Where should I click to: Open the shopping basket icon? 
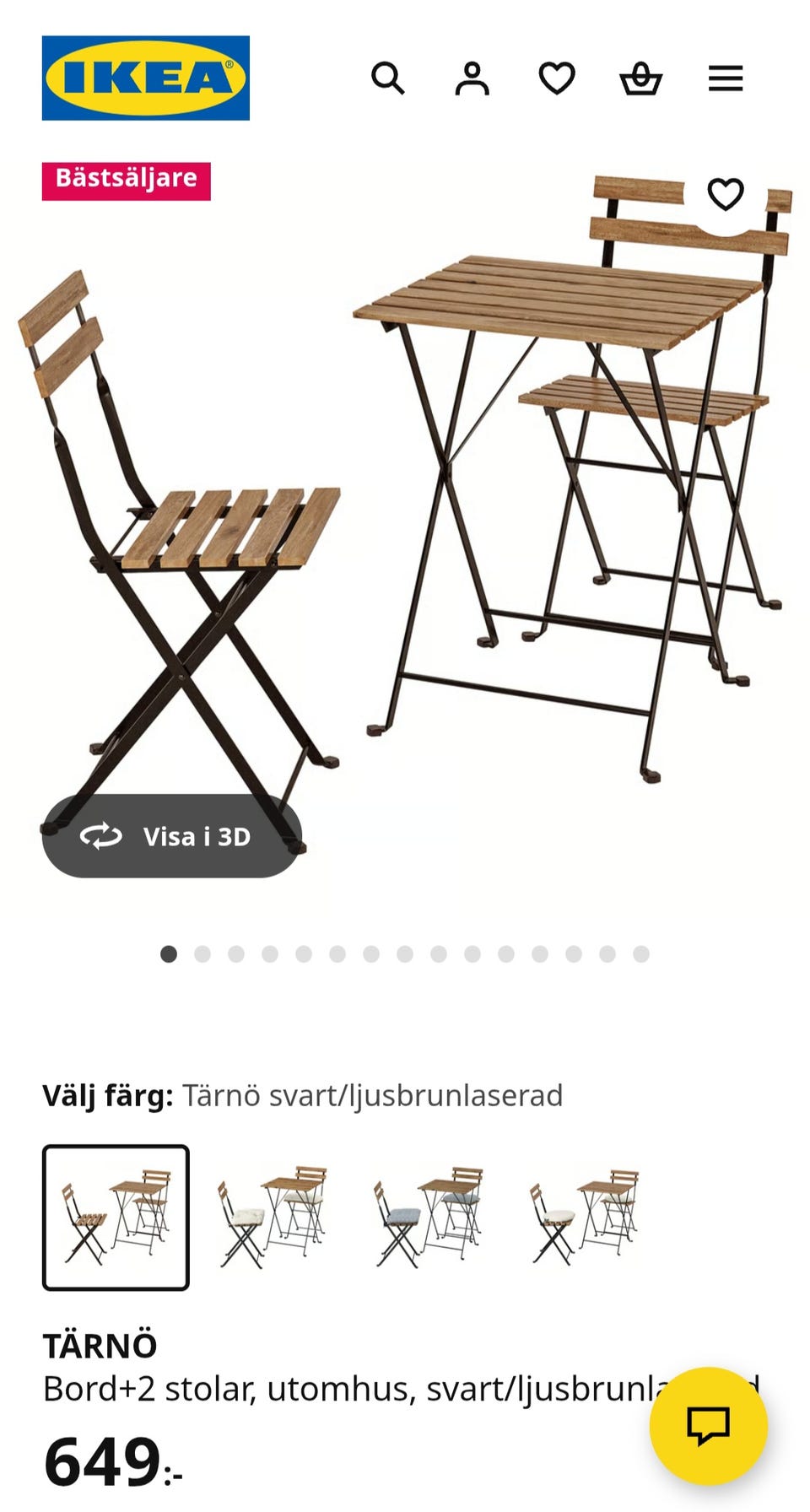pos(642,80)
